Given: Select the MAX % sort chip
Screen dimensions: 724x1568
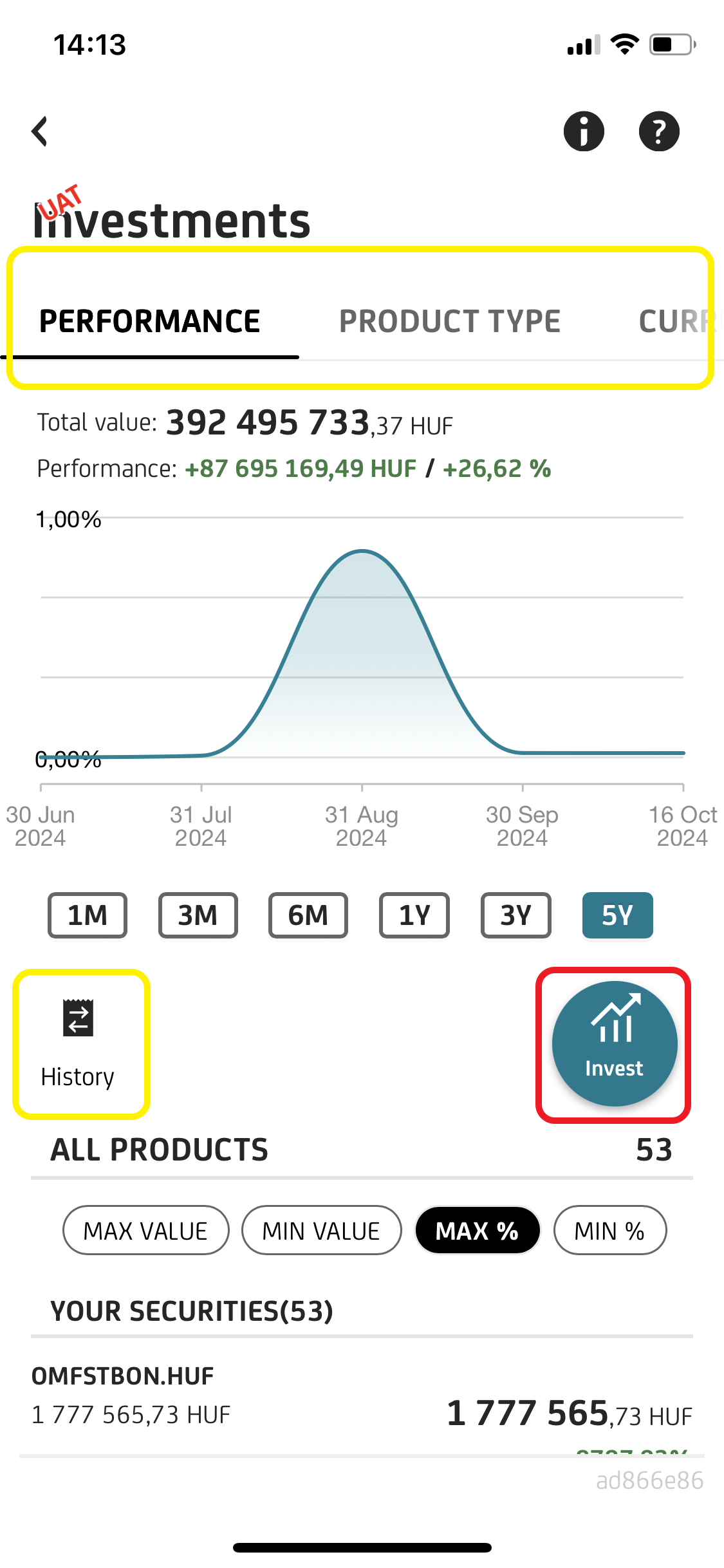Looking at the screenshot, I should [x=477, y=1230].
